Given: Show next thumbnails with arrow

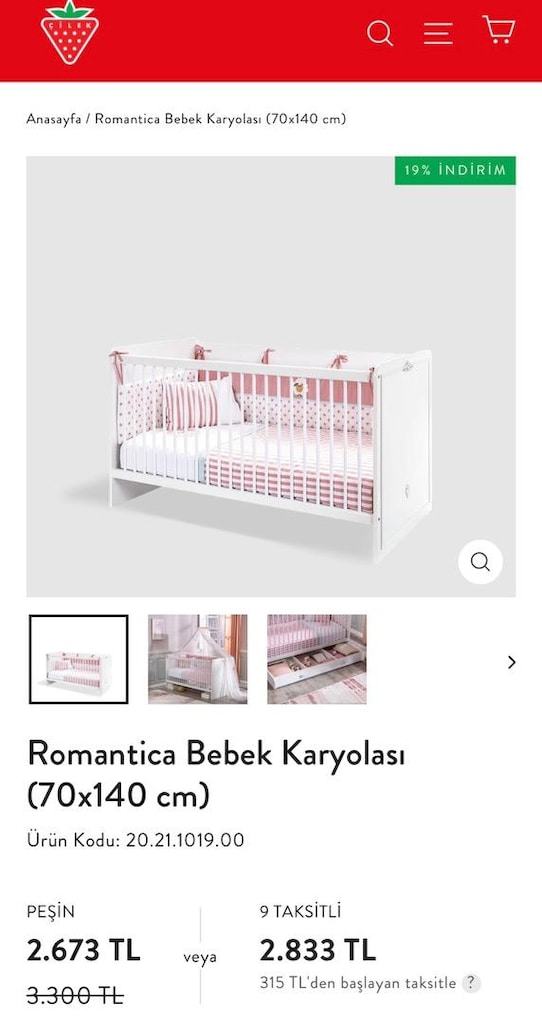Looking at the screenshot, I should coord(511,662).
